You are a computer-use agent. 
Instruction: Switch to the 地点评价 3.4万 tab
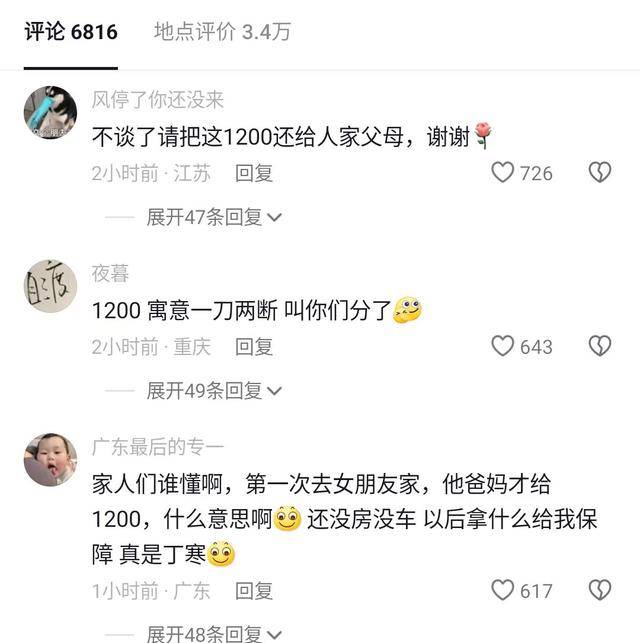222,32
